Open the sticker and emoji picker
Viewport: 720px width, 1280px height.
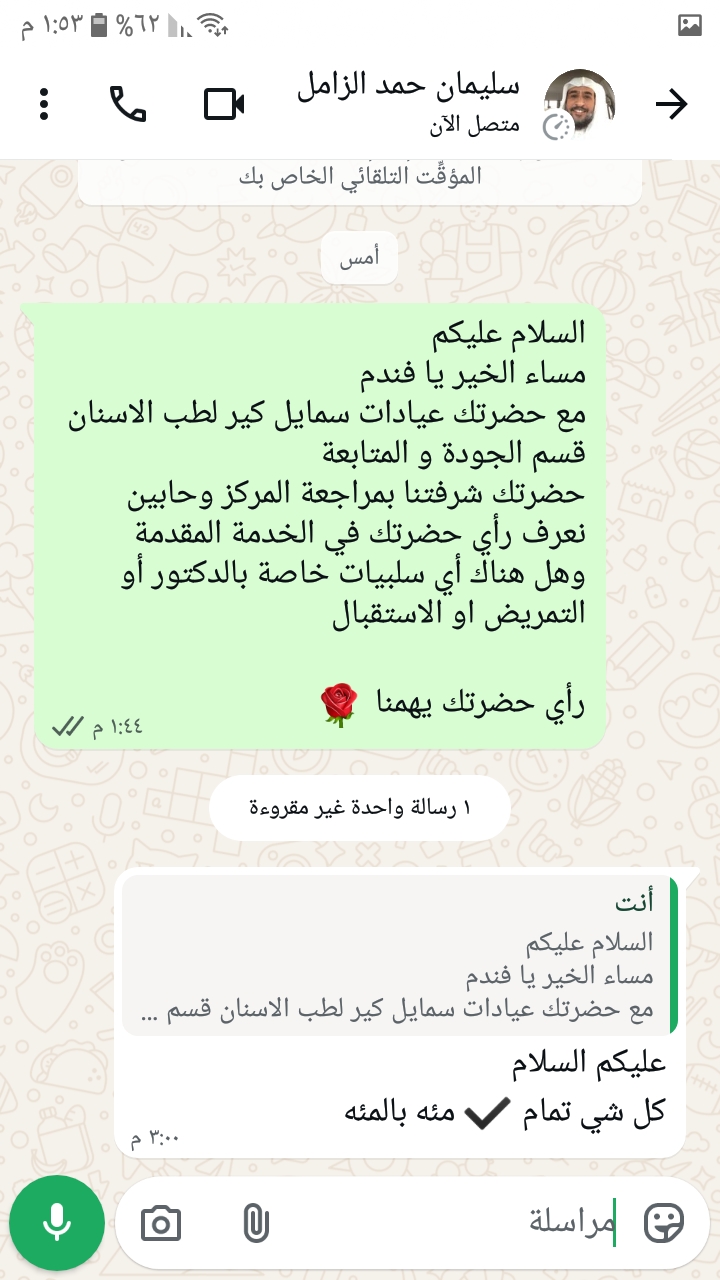(664, 1222)
